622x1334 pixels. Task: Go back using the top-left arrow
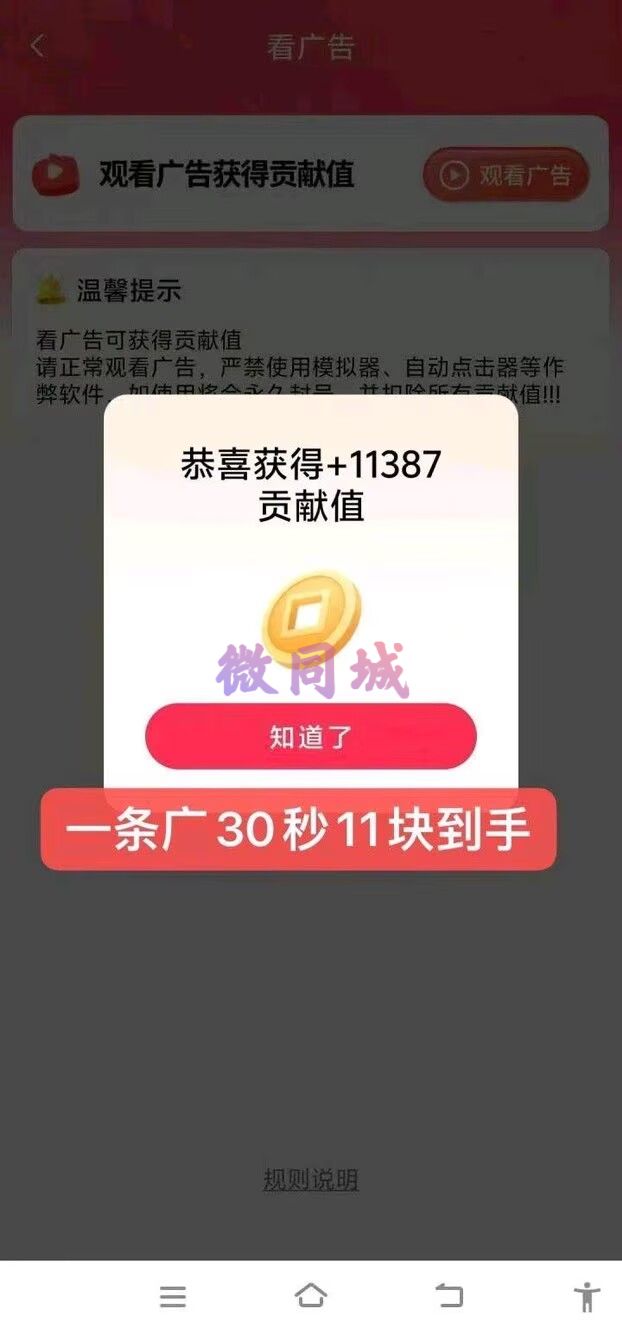(38, 46)
